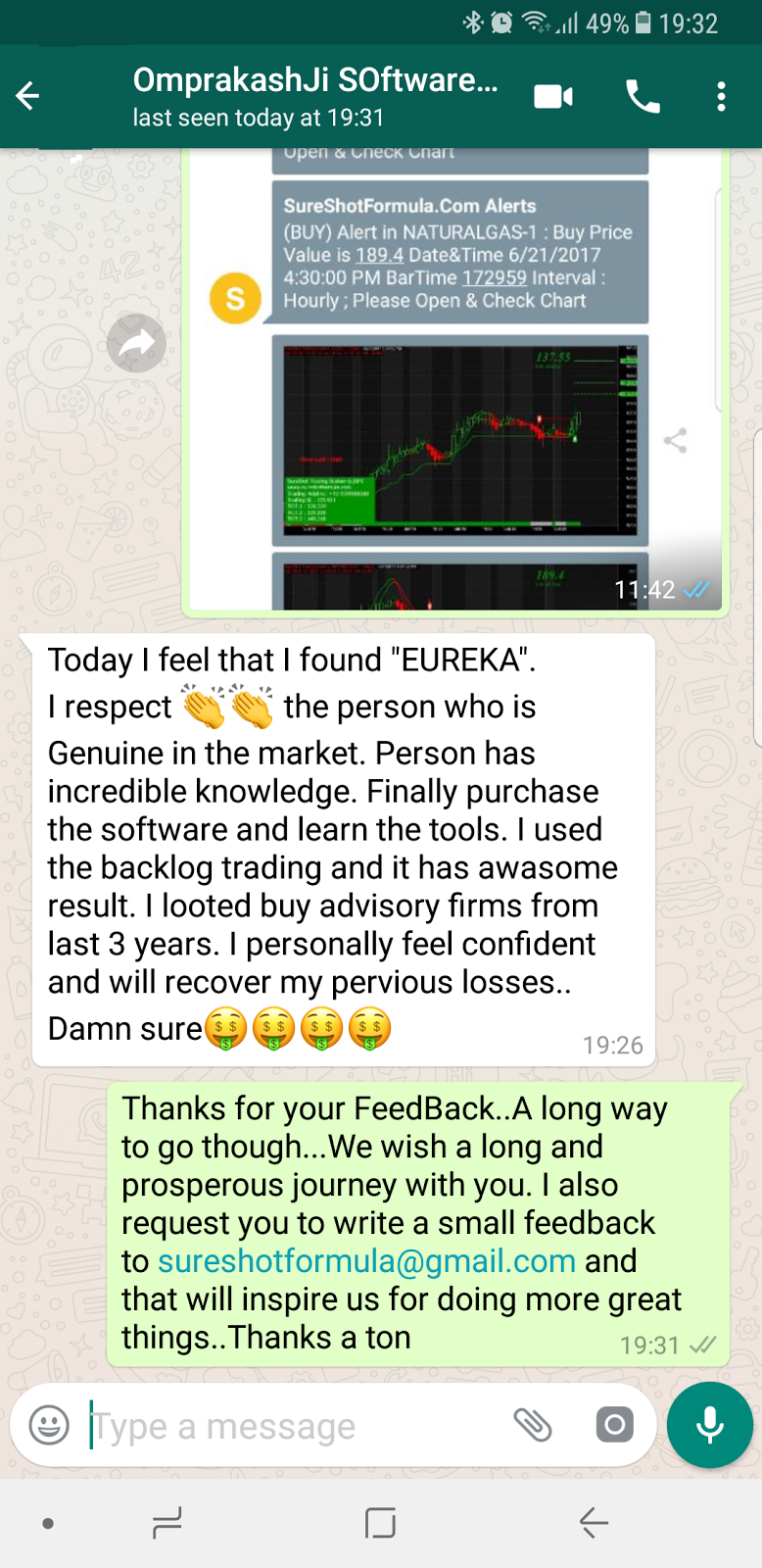Open OmprakashJi SOftware contact info

[x=315, y=96]
